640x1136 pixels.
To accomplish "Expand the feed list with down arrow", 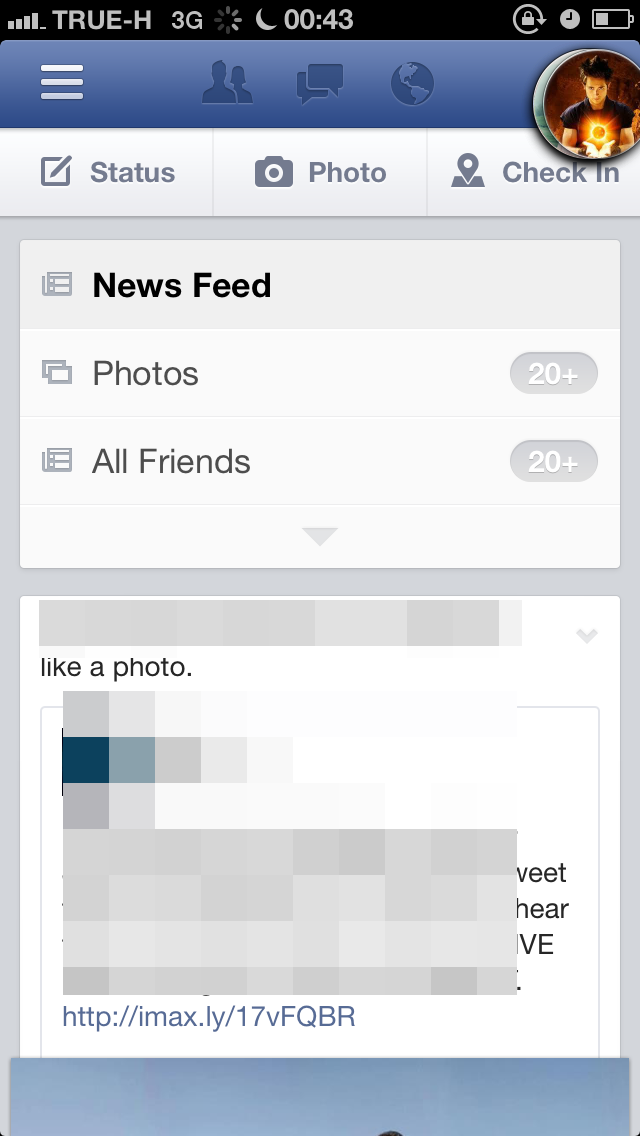I will click(x=320, y=536).
